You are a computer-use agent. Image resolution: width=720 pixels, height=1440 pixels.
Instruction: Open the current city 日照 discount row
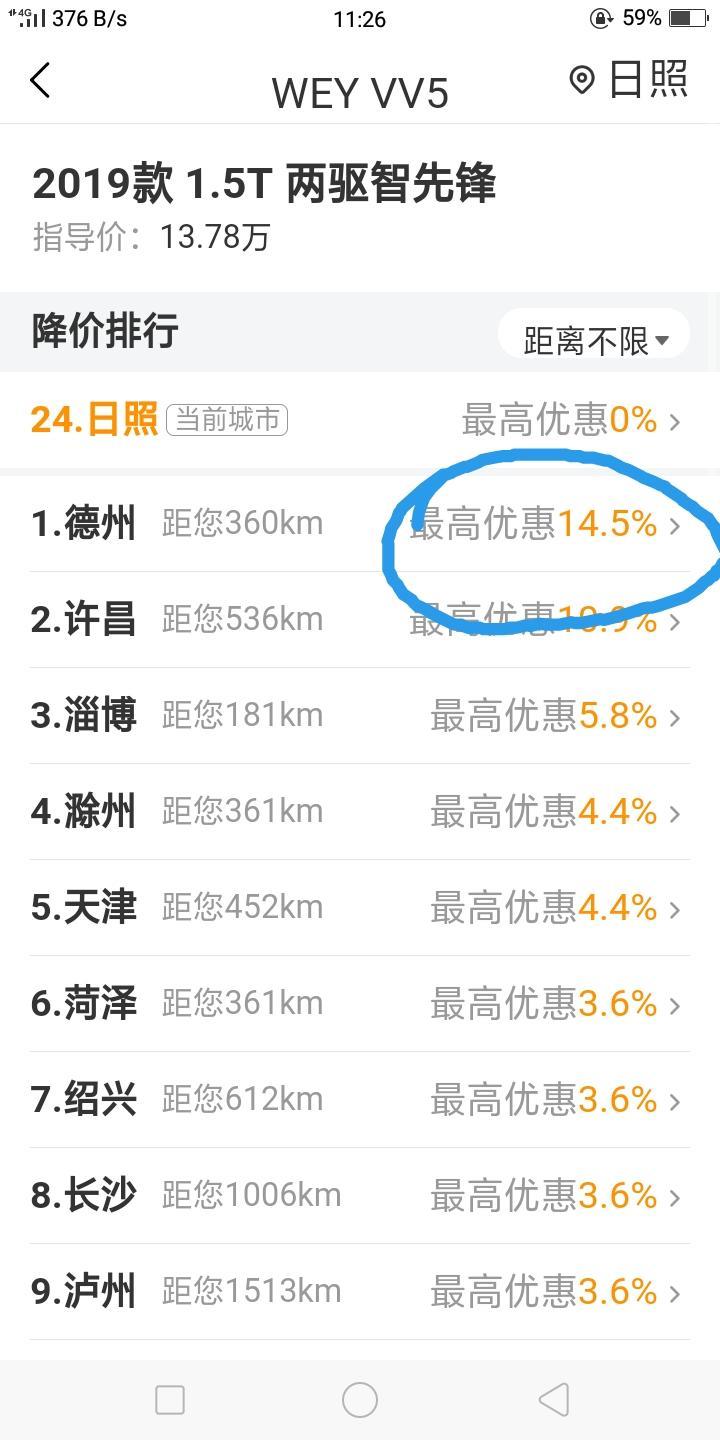click(x=360, y=419)
